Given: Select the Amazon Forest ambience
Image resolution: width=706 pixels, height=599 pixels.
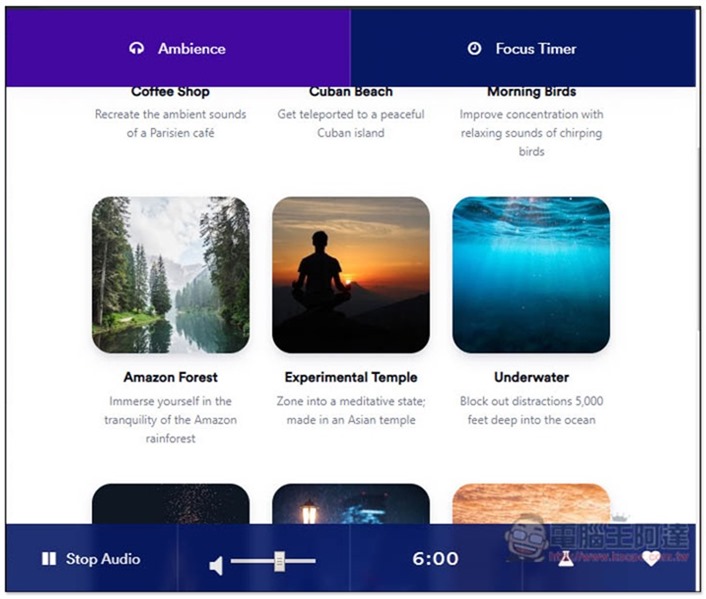Looking at the screenshot, I should (x=170, y=275).
